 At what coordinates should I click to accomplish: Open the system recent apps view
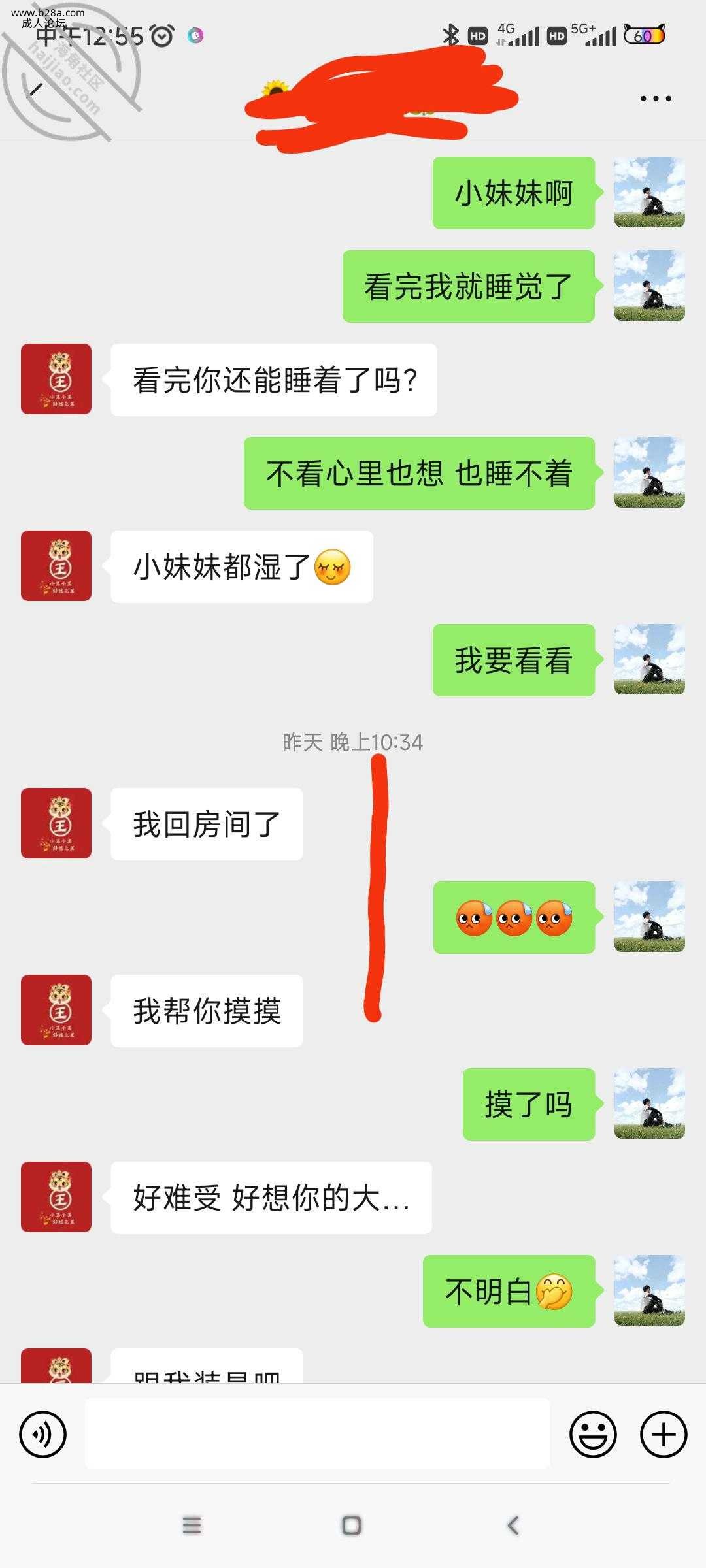coord(192,1526)
